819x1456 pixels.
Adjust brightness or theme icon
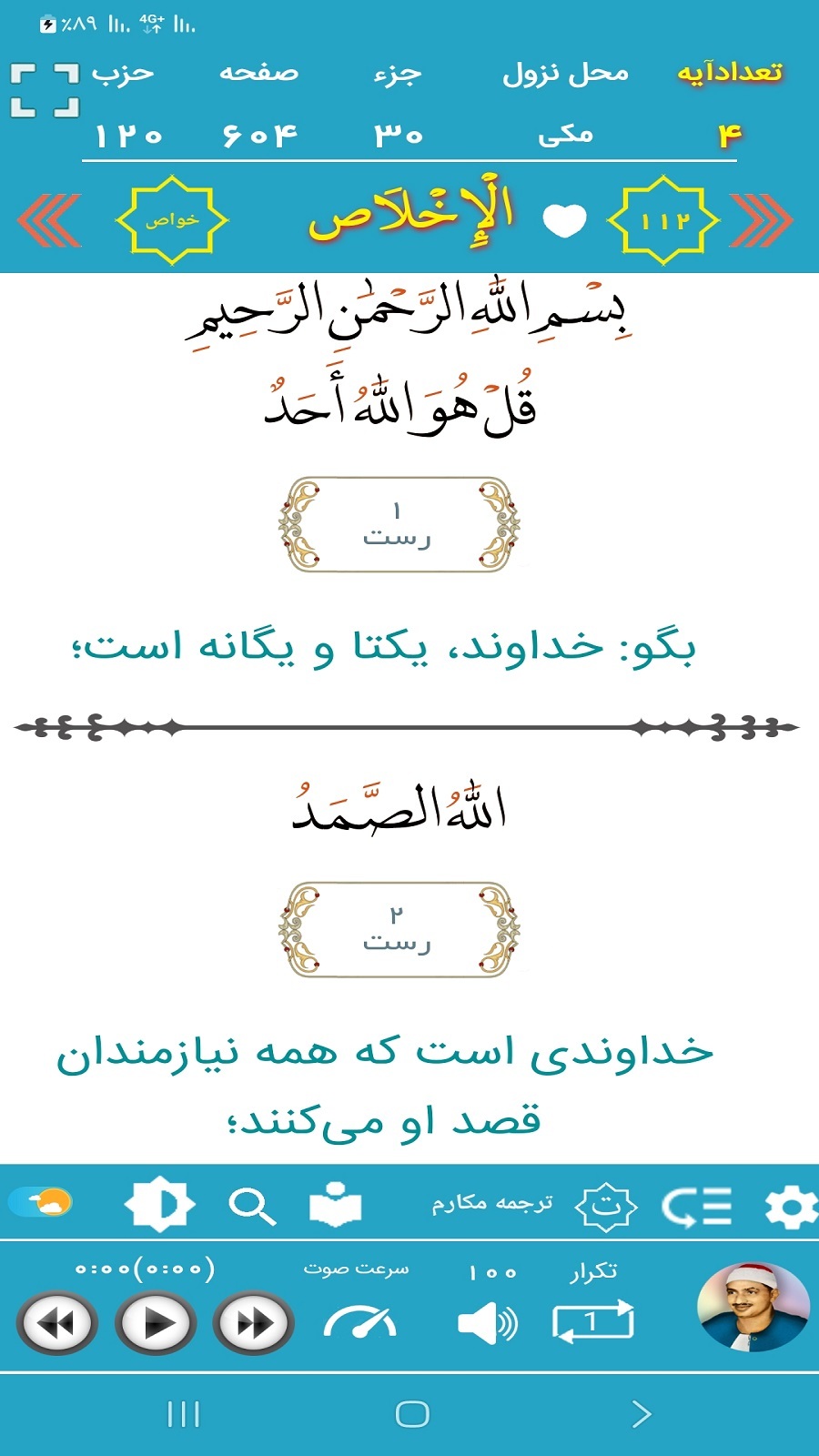(x=160, y=1205)
